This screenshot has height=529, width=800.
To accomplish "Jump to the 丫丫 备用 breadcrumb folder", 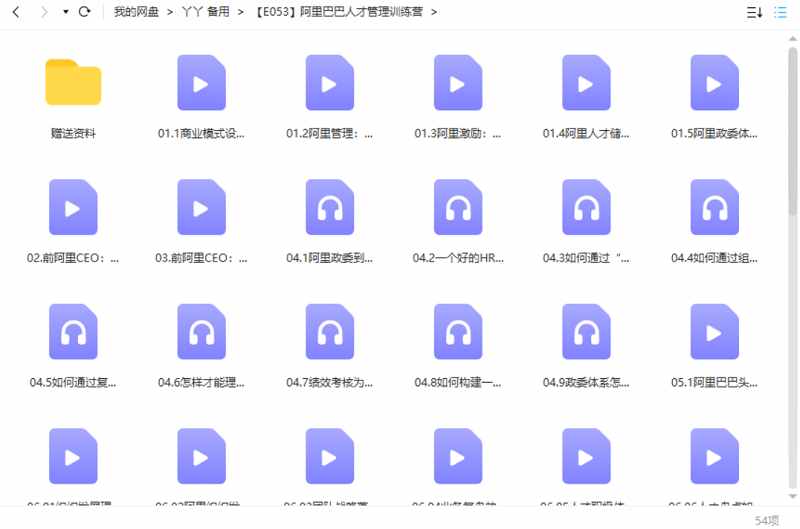I will pyautogui.click(x=205, y=12).
